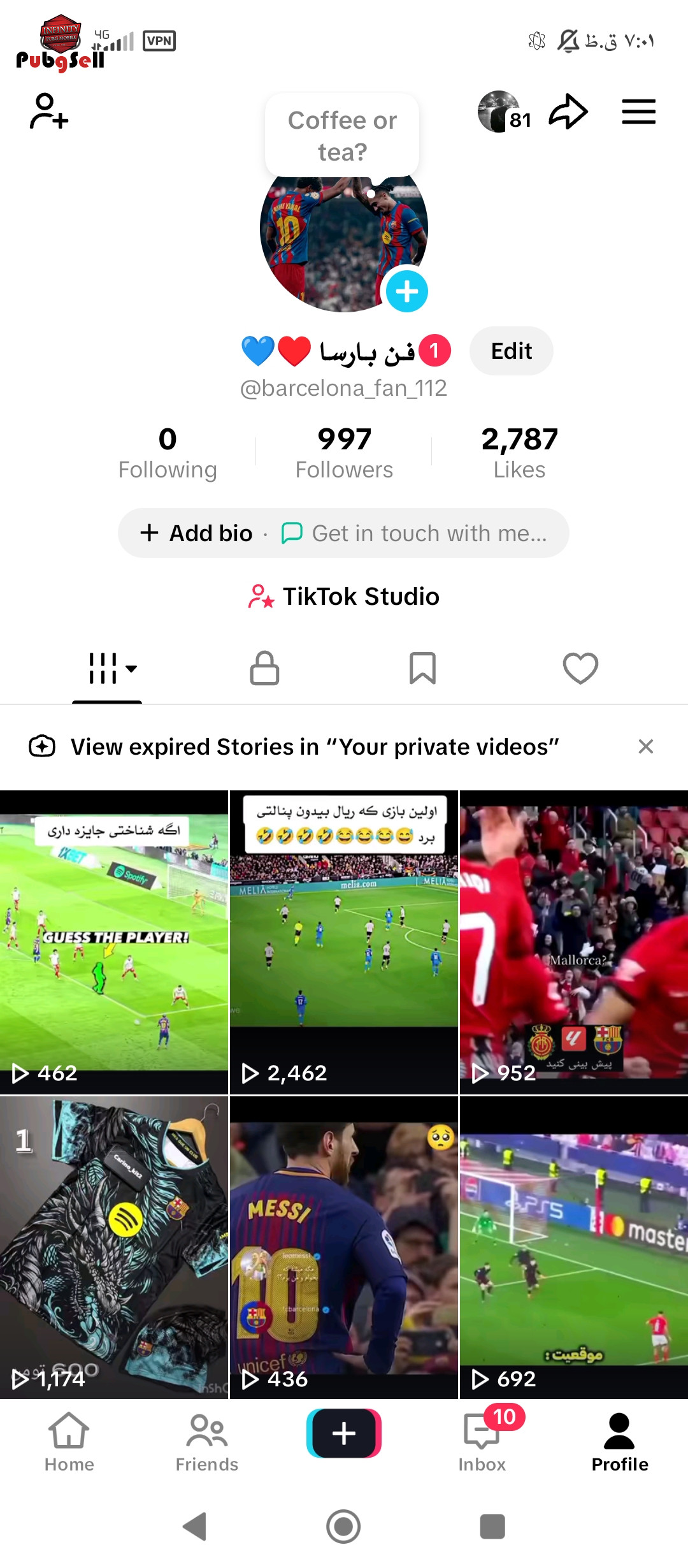This screenshot has height=1568, width=688.
Task: Open the Following list
Action: (168, 453)
